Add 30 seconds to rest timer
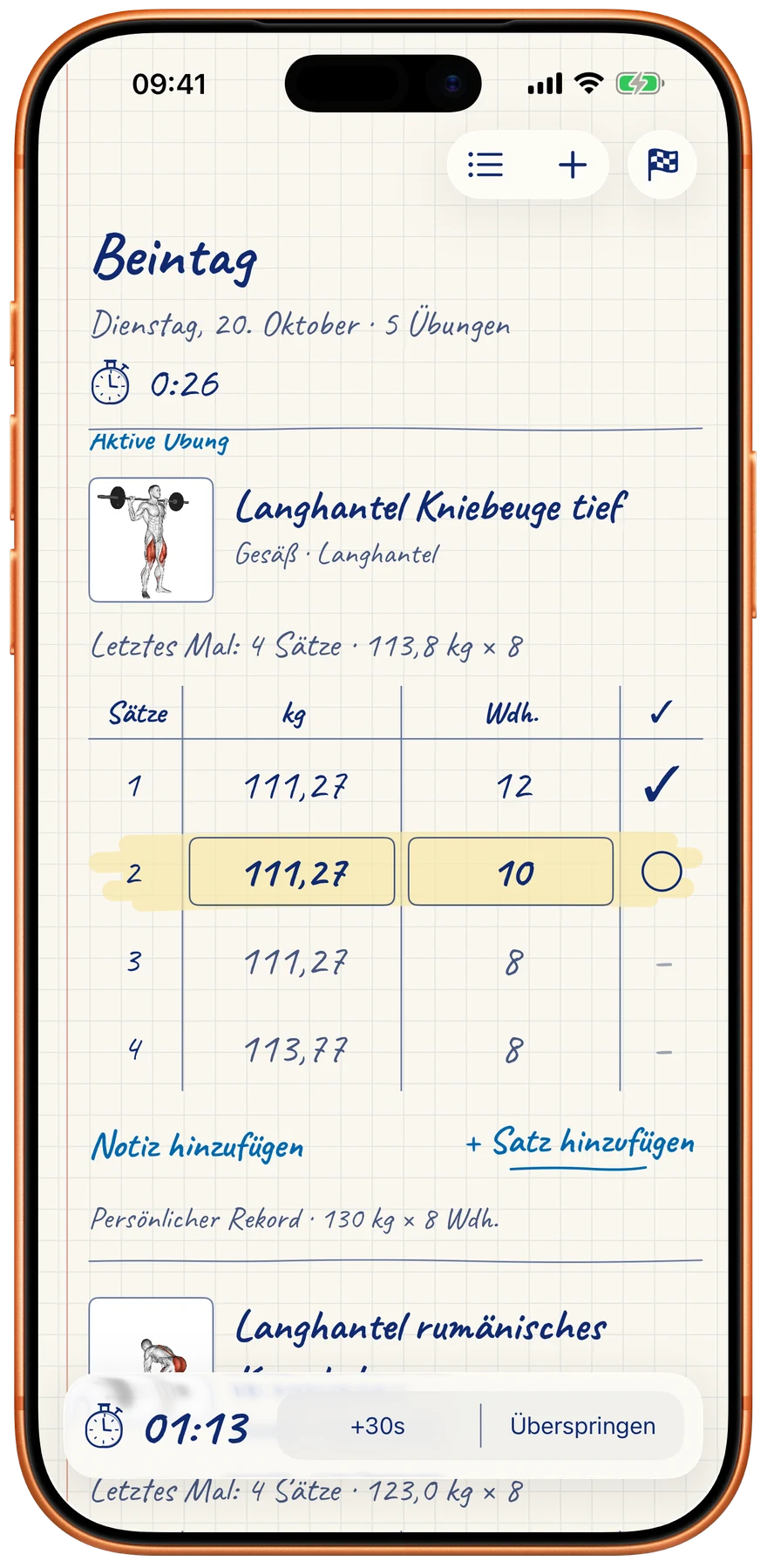Screen dimensions: 767x1568 (x=377, y=1426)
